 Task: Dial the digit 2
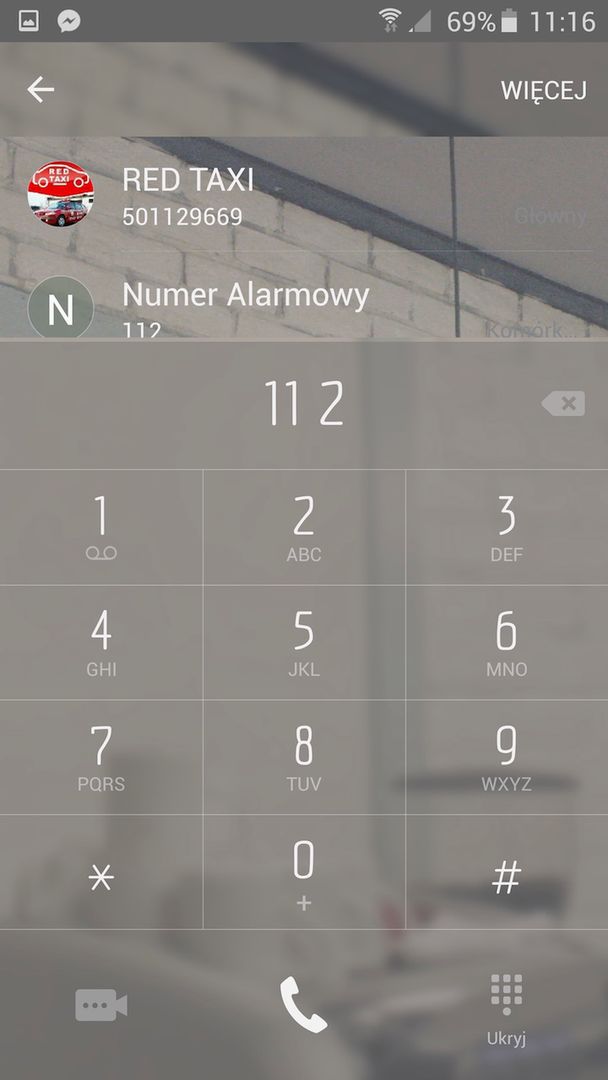click(x=304, y=527)
